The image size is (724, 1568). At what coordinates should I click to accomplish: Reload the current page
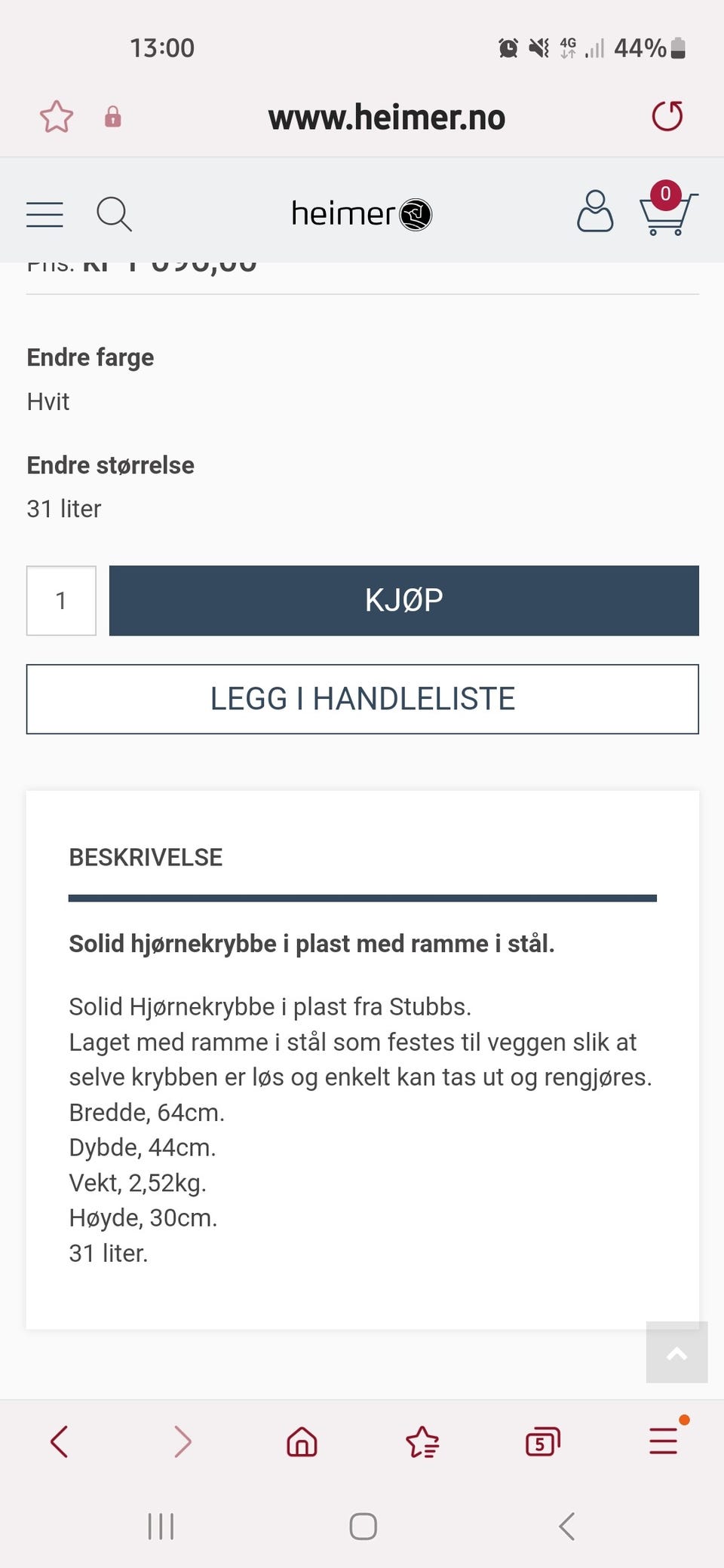click(x=667, y=116)
